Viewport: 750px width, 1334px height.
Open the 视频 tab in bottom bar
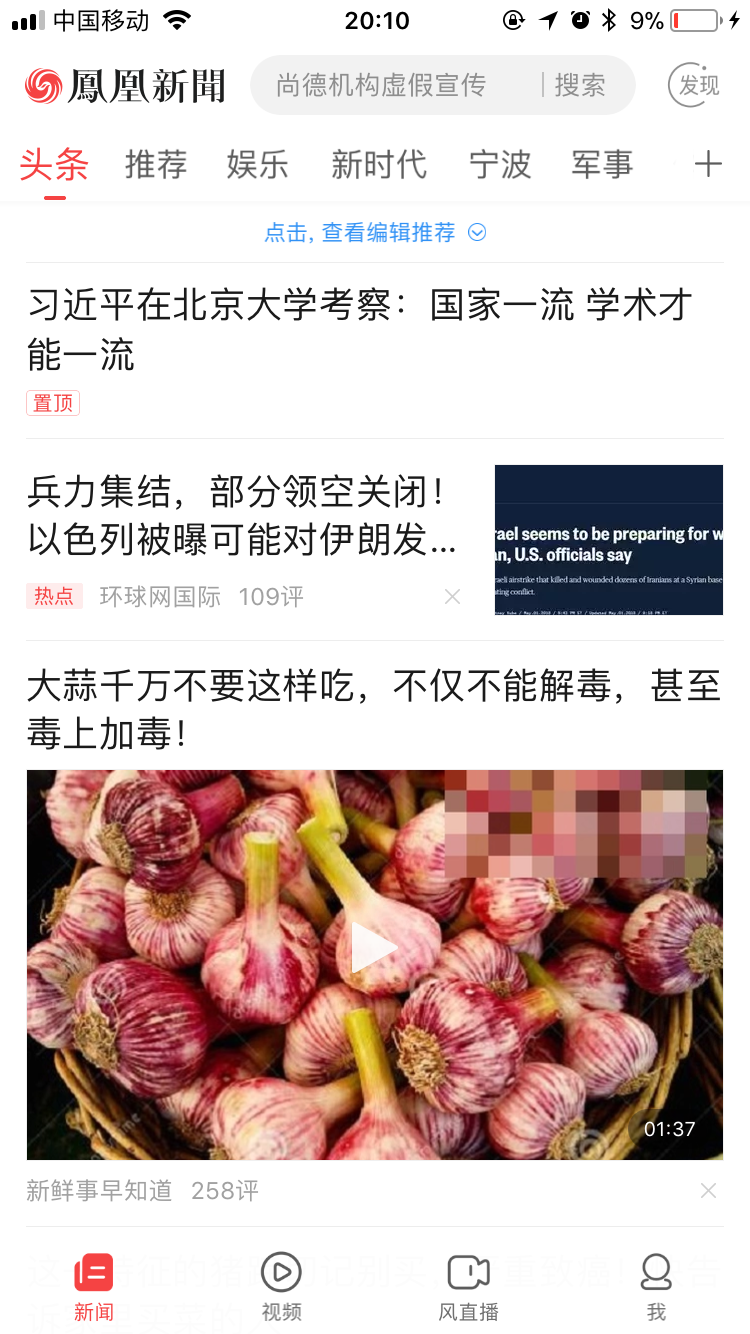coord(281,1286)
